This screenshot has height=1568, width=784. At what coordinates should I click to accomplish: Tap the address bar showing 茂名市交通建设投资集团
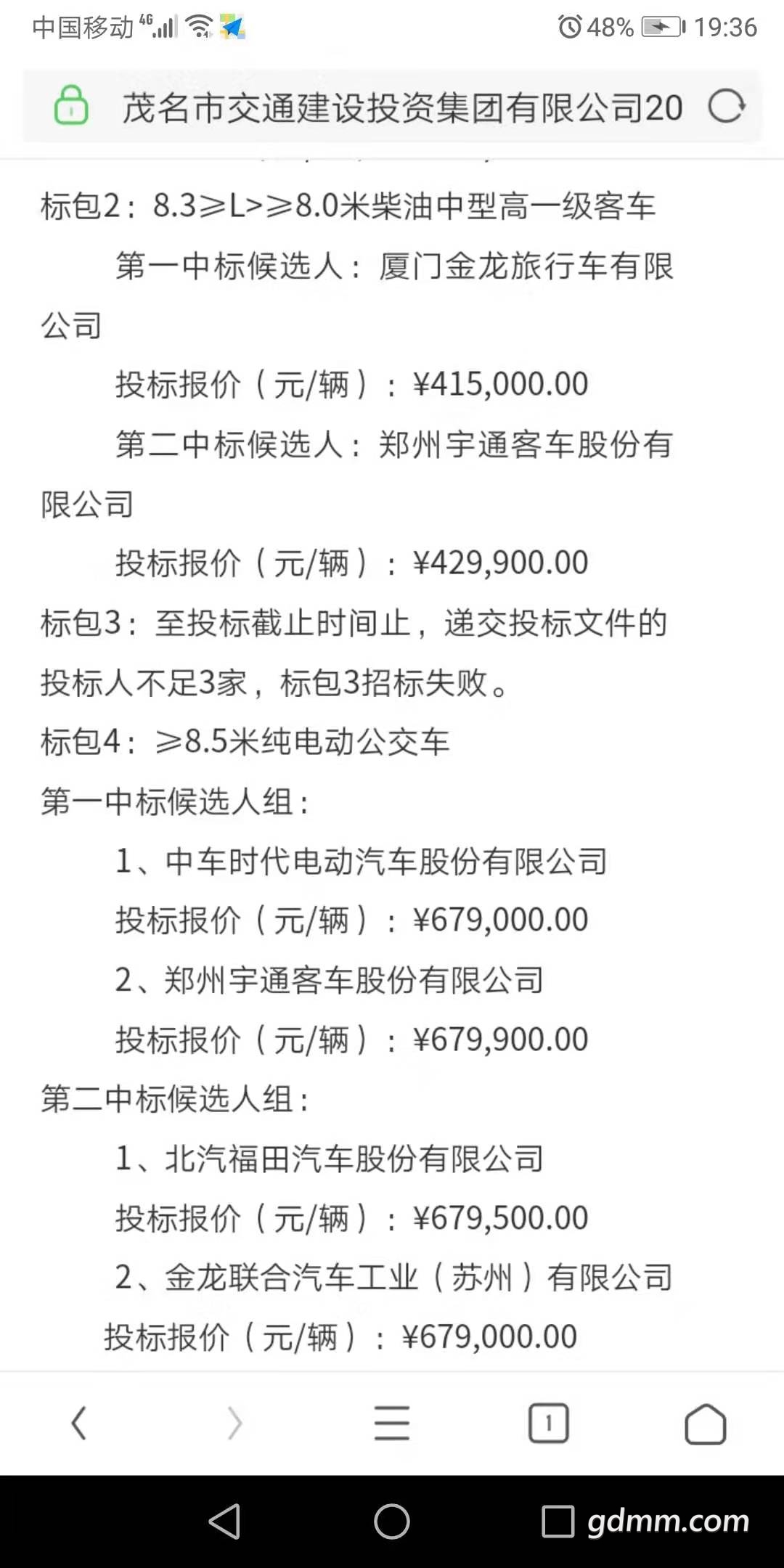[401, 108]
